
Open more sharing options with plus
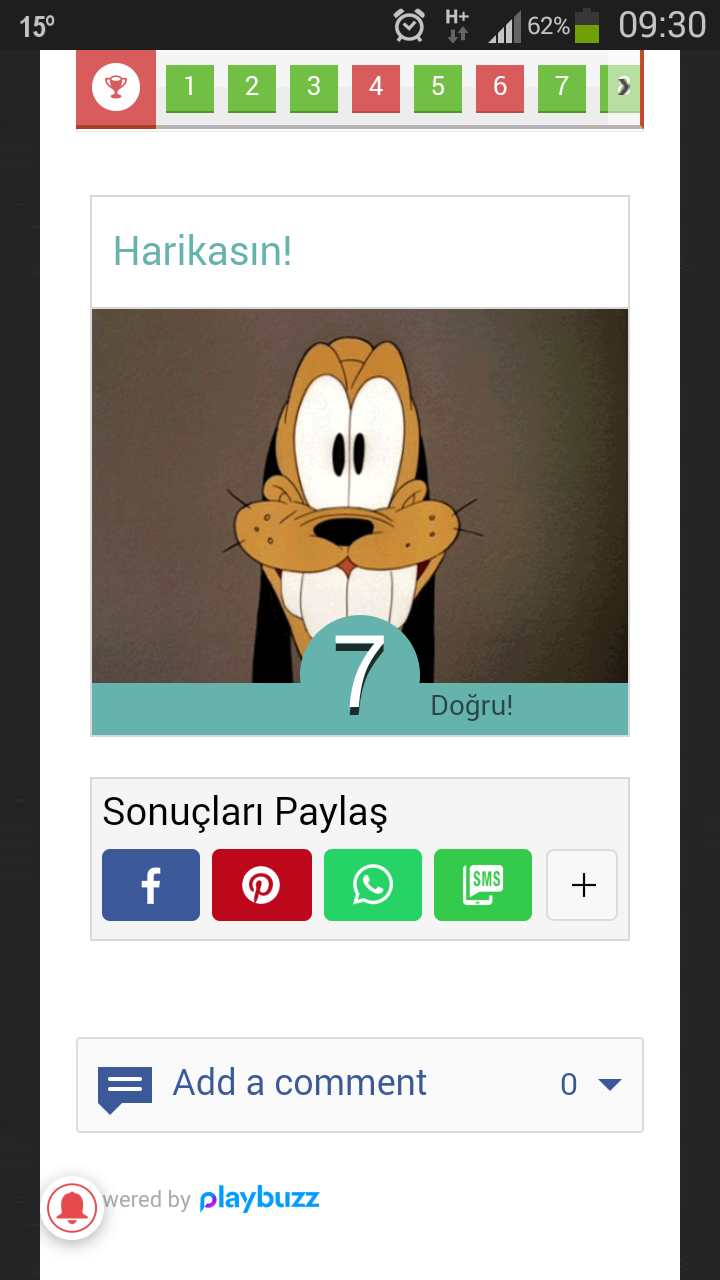click(582, 885)
